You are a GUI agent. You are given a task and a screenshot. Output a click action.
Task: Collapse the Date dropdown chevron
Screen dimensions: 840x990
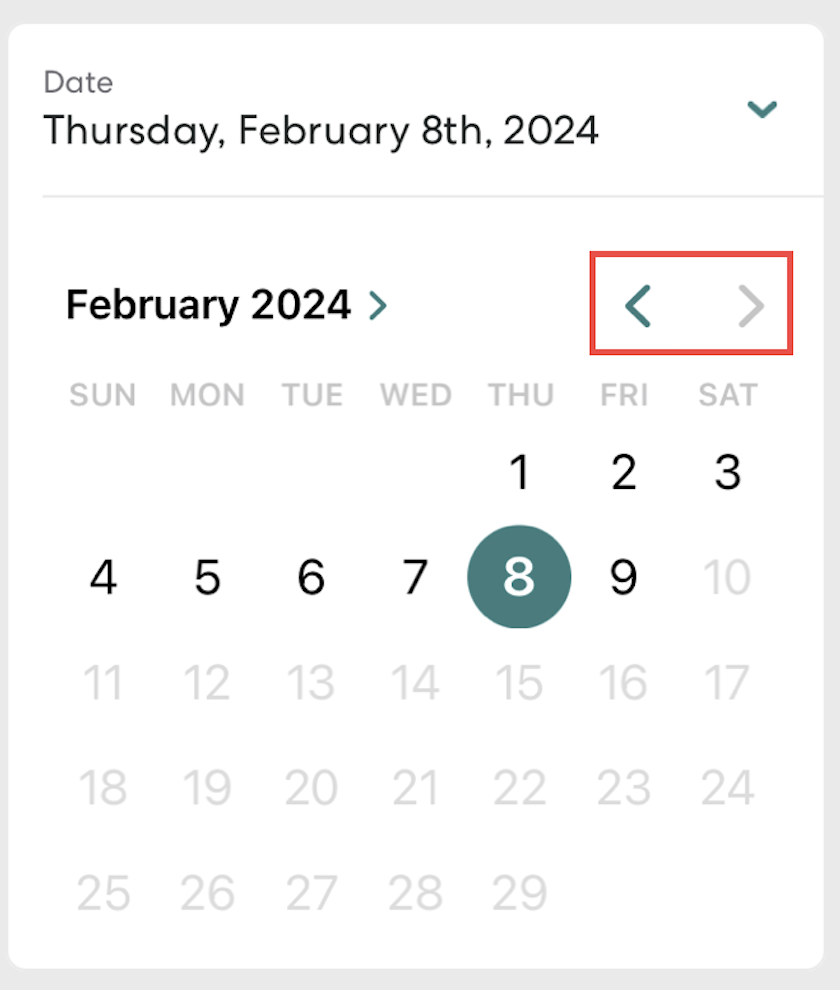(x=762, y=109)
